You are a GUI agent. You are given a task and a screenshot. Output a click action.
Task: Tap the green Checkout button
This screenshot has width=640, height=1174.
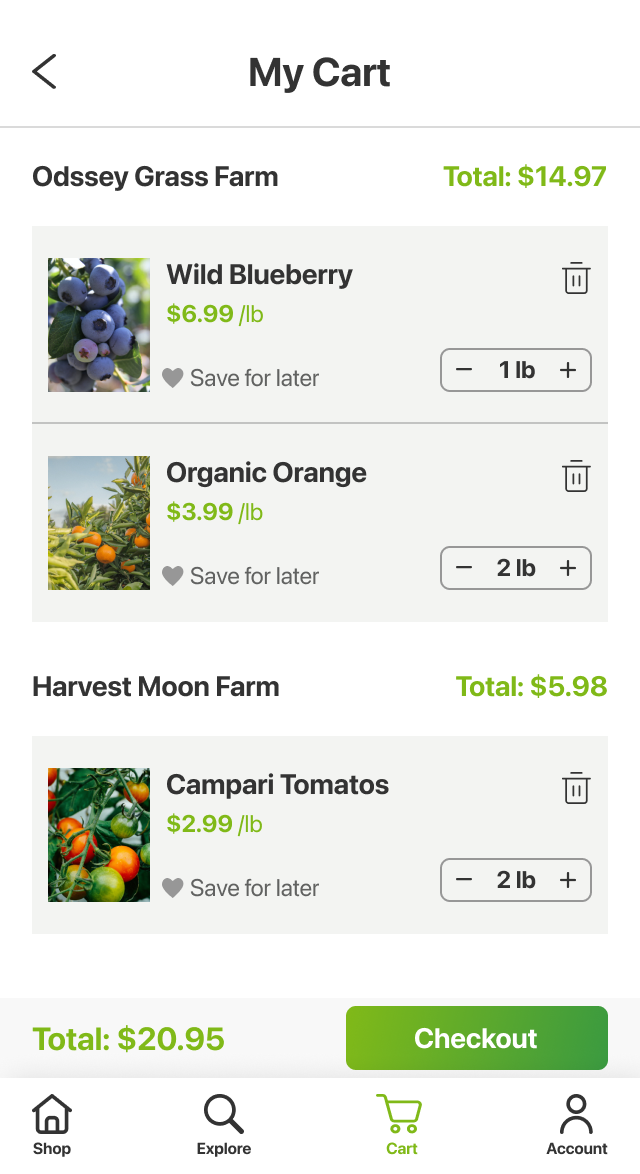477,1038
